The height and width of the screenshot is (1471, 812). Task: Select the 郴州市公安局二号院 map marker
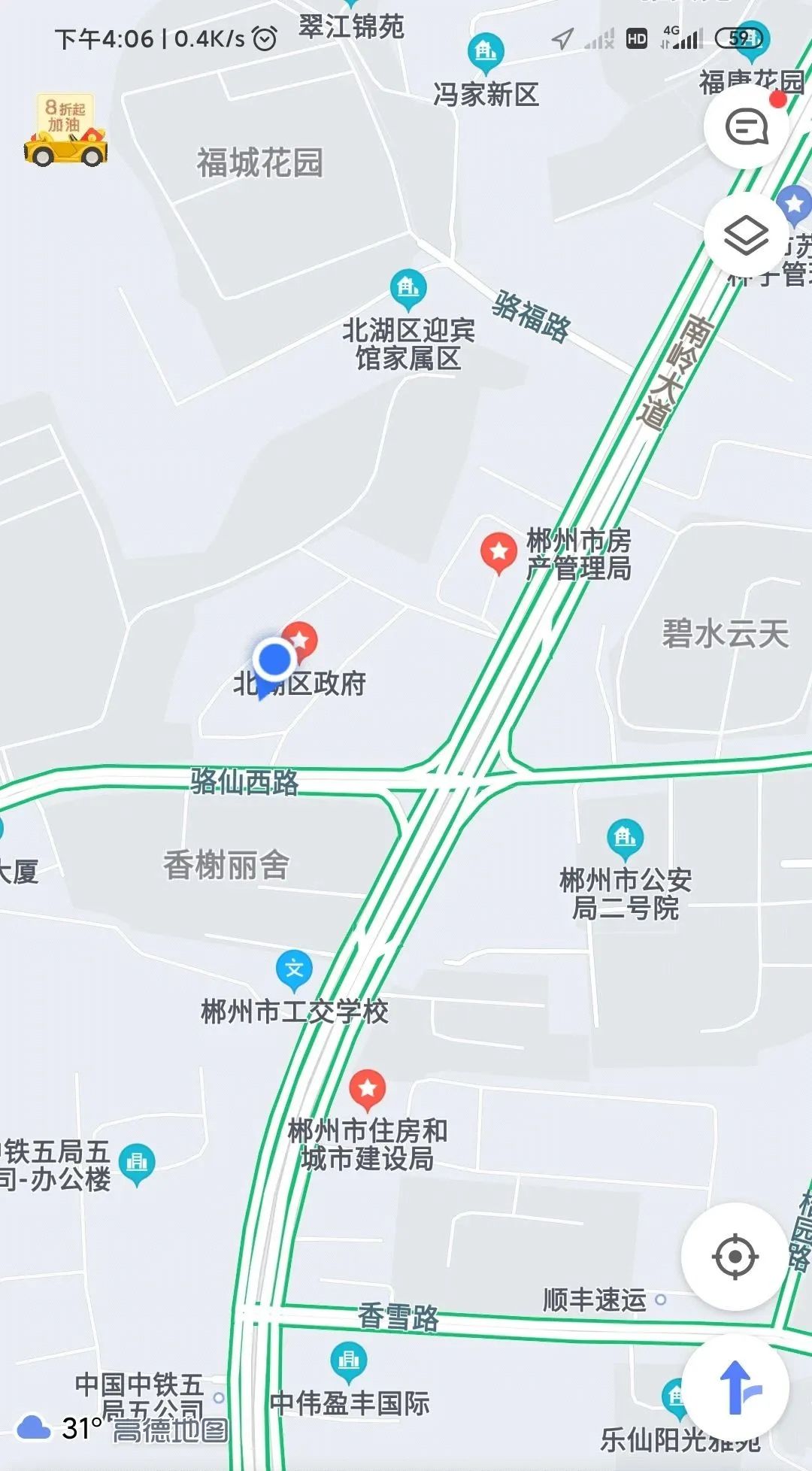tap(625, 837)
